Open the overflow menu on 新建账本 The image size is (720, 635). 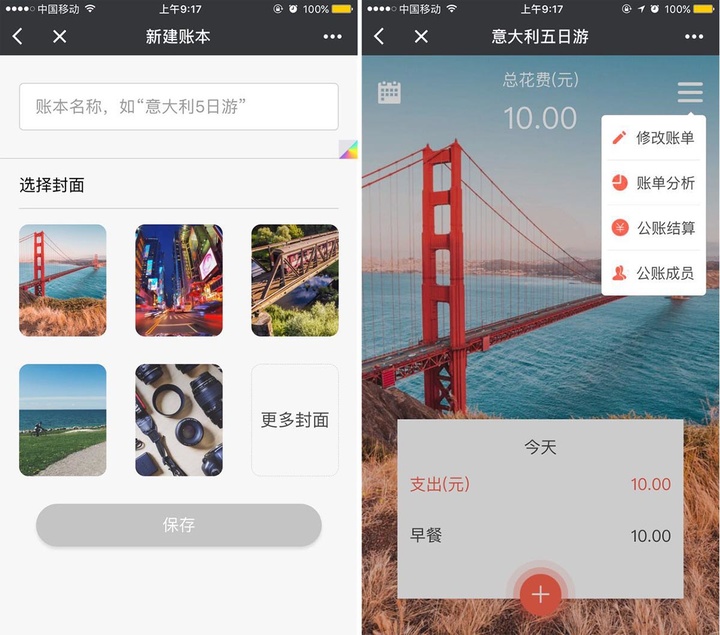click(333, 37)
